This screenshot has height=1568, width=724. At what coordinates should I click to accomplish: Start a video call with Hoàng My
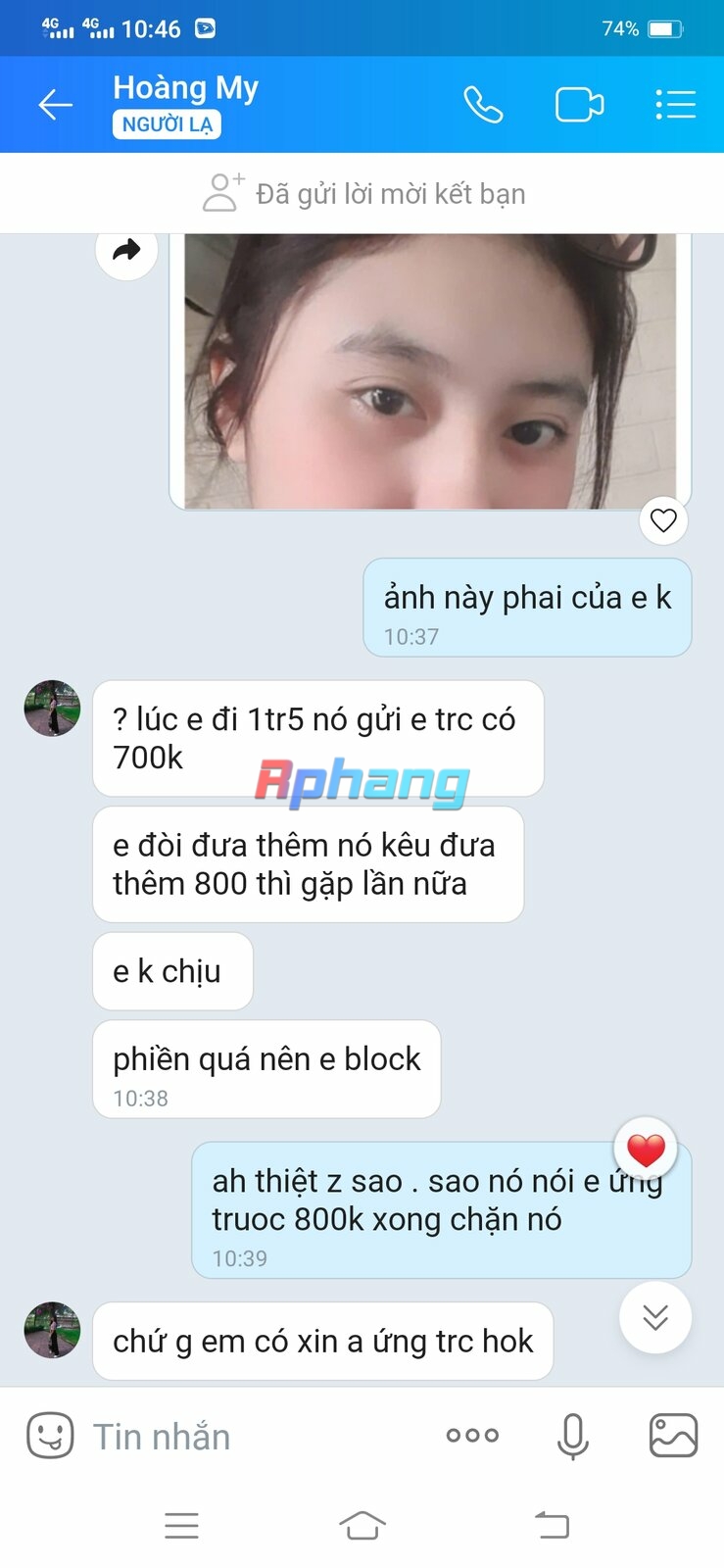click(x=579, y=105)
